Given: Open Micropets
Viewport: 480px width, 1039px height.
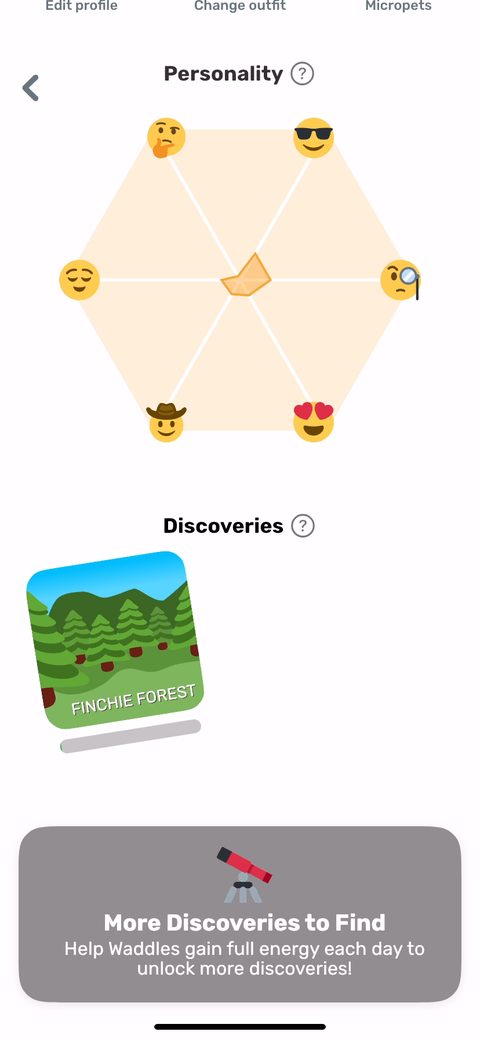Looking at the screenshot, I should point(398,6).
